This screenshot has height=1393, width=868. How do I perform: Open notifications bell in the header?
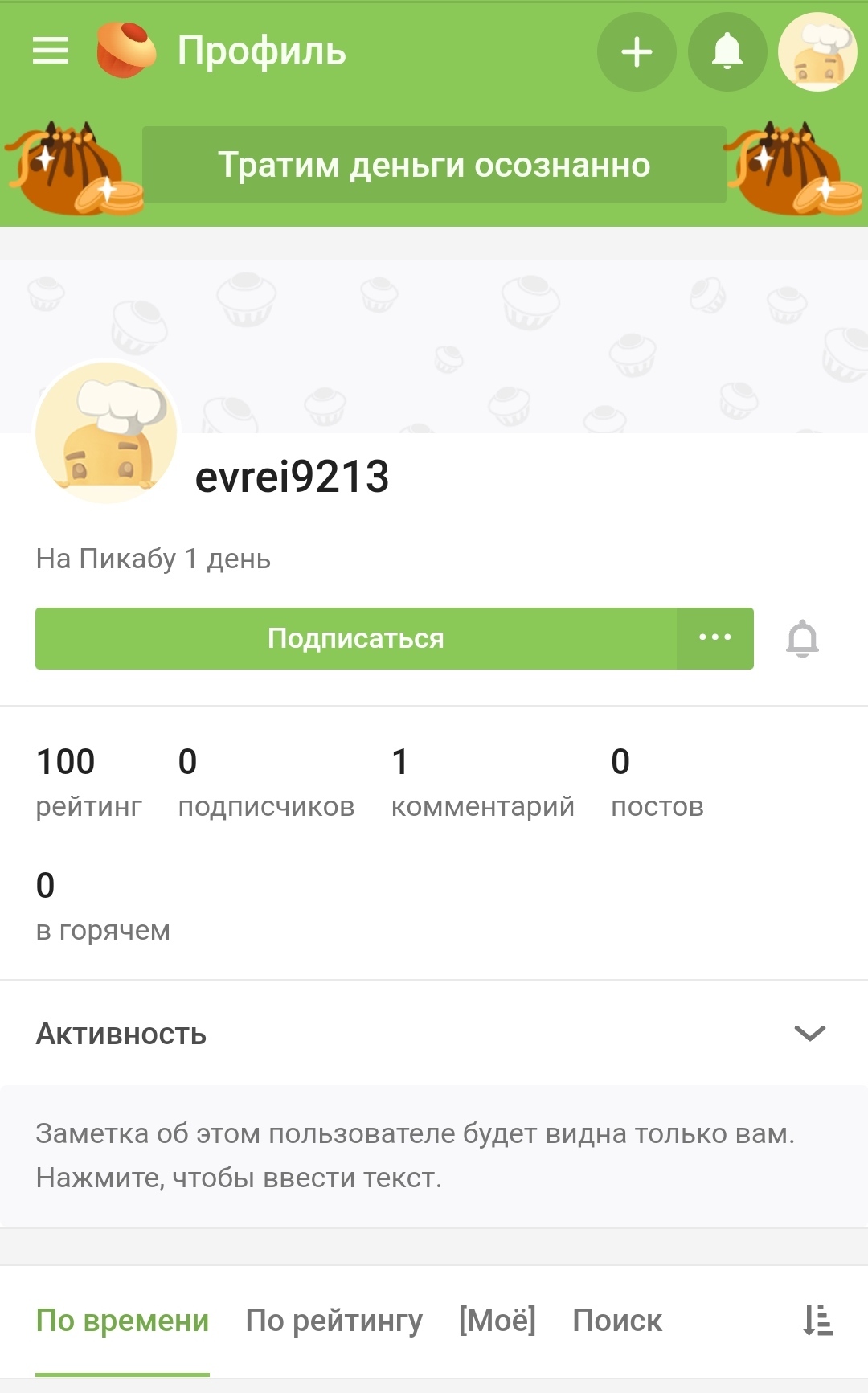coord(727,52)
